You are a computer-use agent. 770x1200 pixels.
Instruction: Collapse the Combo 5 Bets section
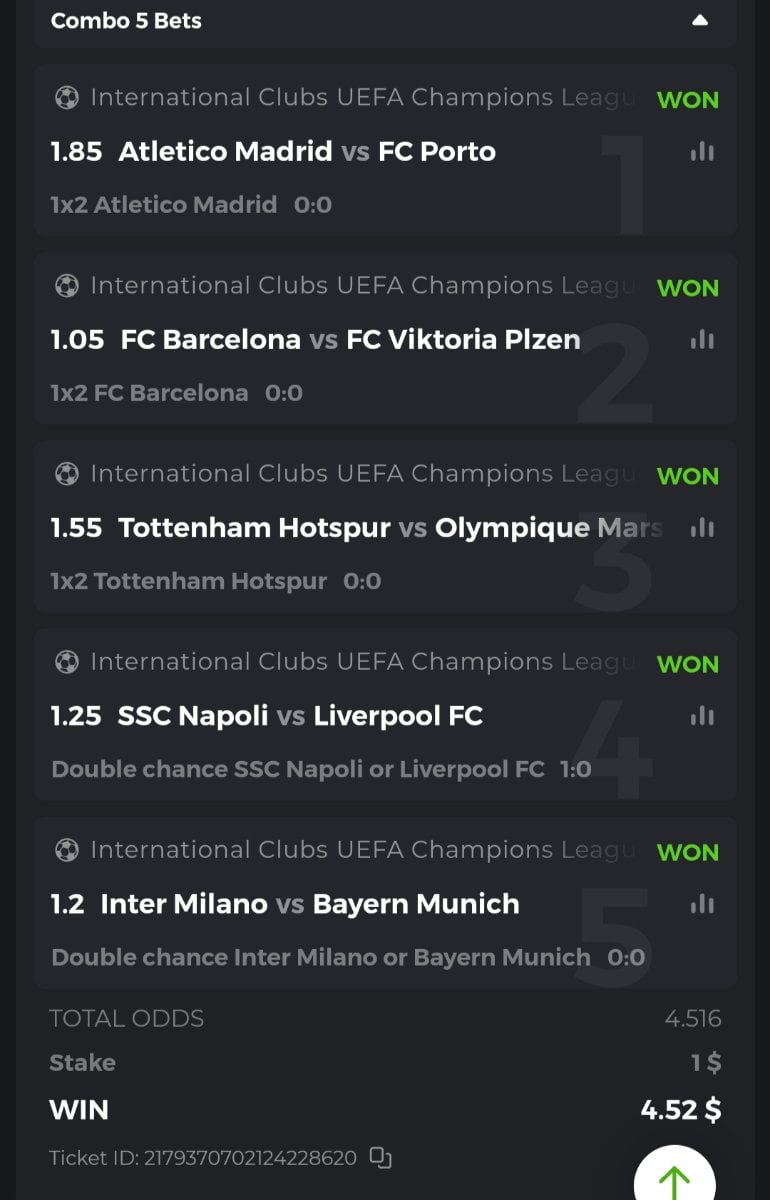point(699,20)
